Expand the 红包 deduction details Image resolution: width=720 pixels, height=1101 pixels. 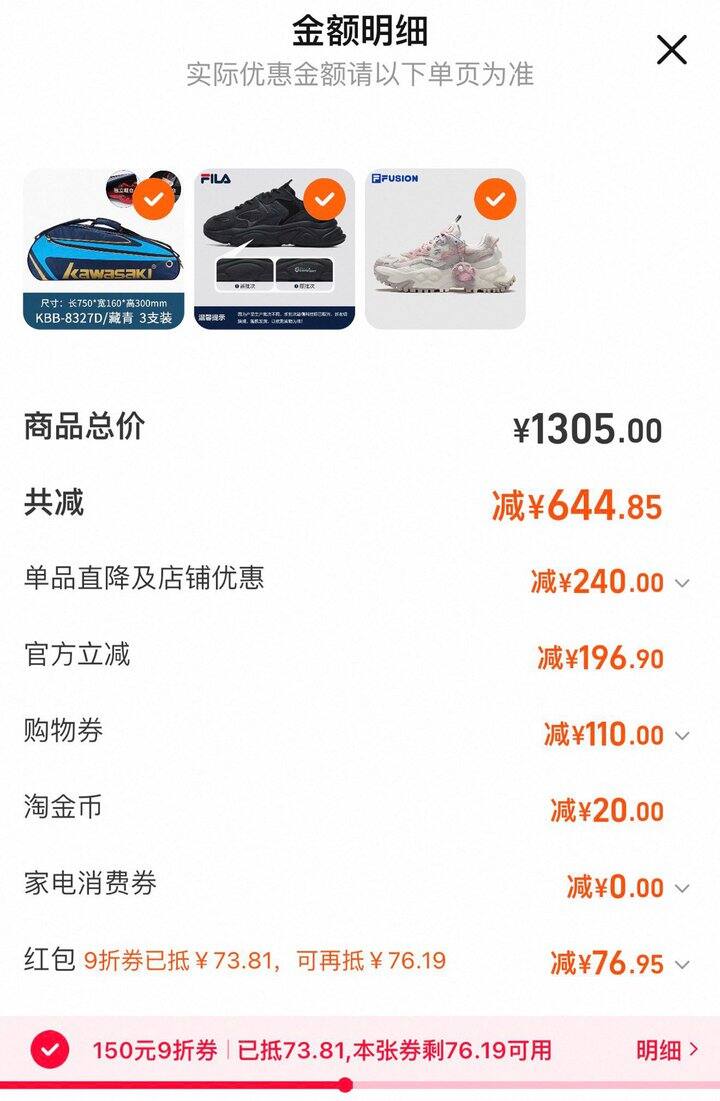pos(682,965)
